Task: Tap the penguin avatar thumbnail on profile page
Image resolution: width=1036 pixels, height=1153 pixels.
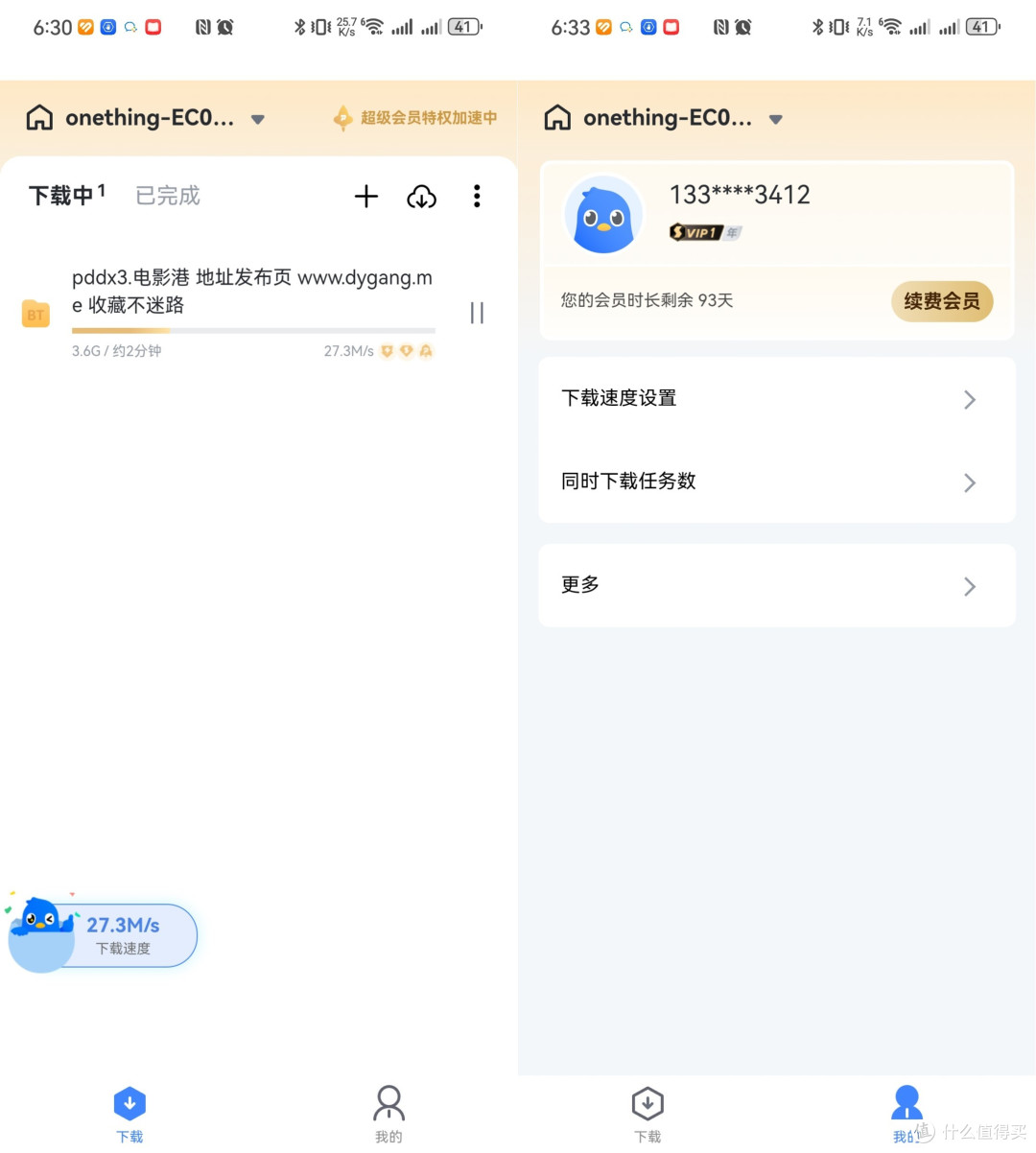Action: point(603,213)
